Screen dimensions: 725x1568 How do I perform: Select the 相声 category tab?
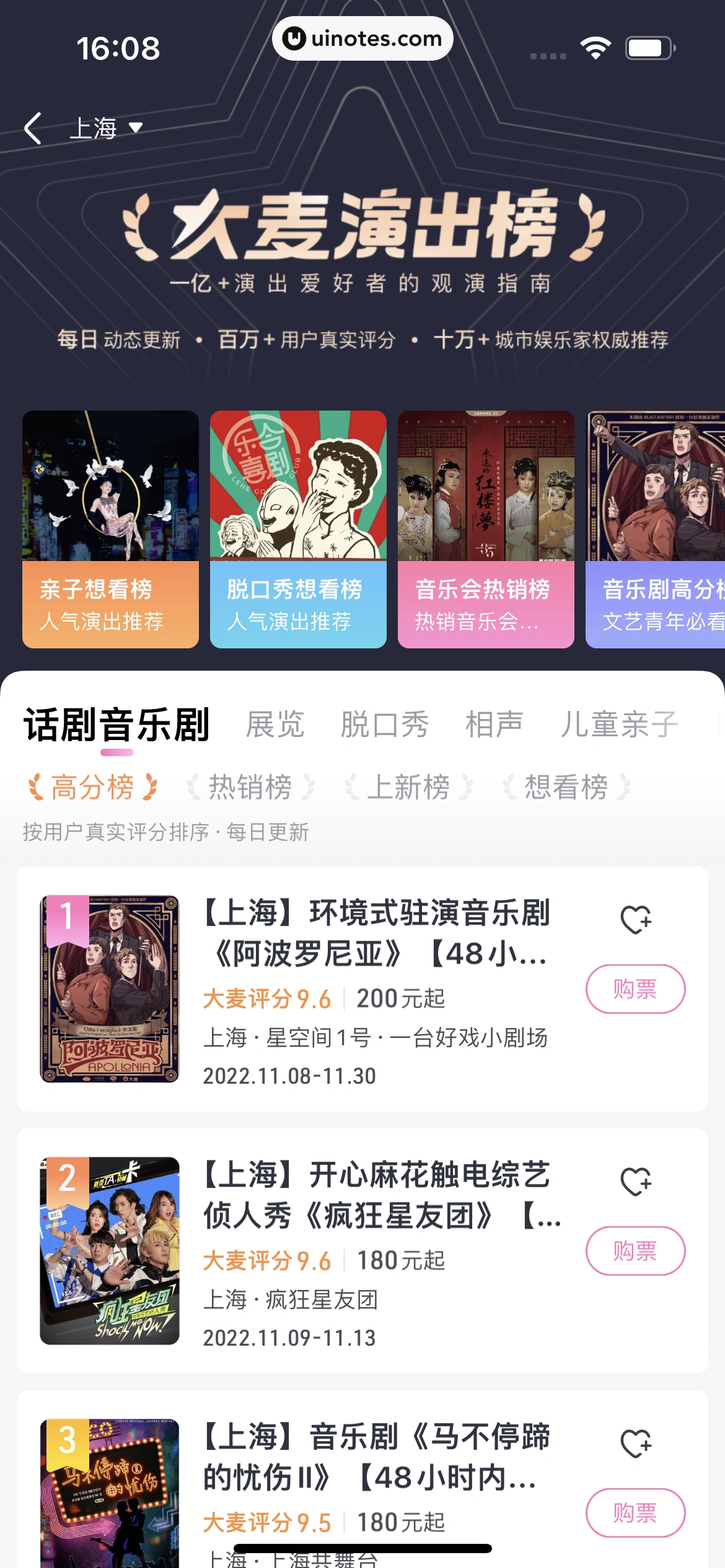click(494, 725)
